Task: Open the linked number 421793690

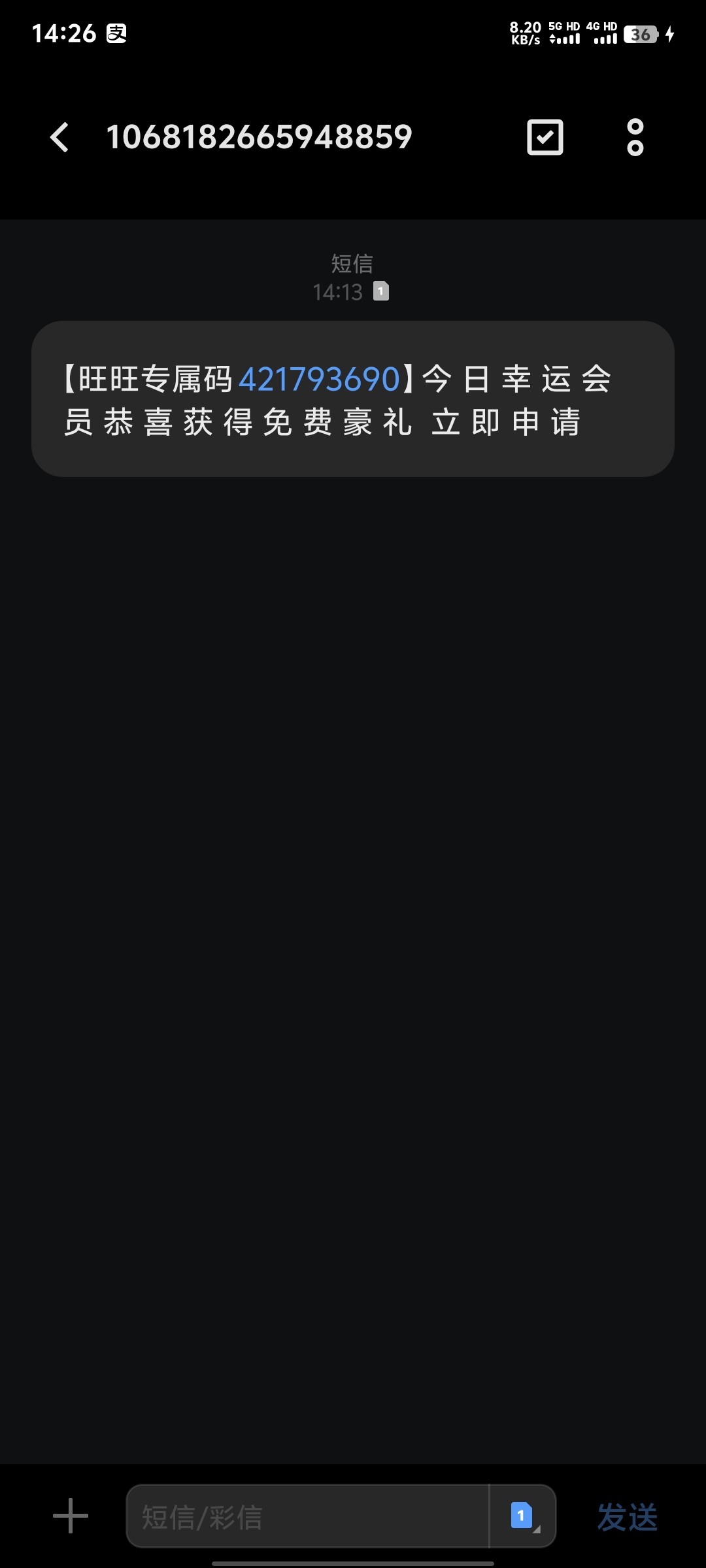Action: pyautogui.click(x=319, y=379)
